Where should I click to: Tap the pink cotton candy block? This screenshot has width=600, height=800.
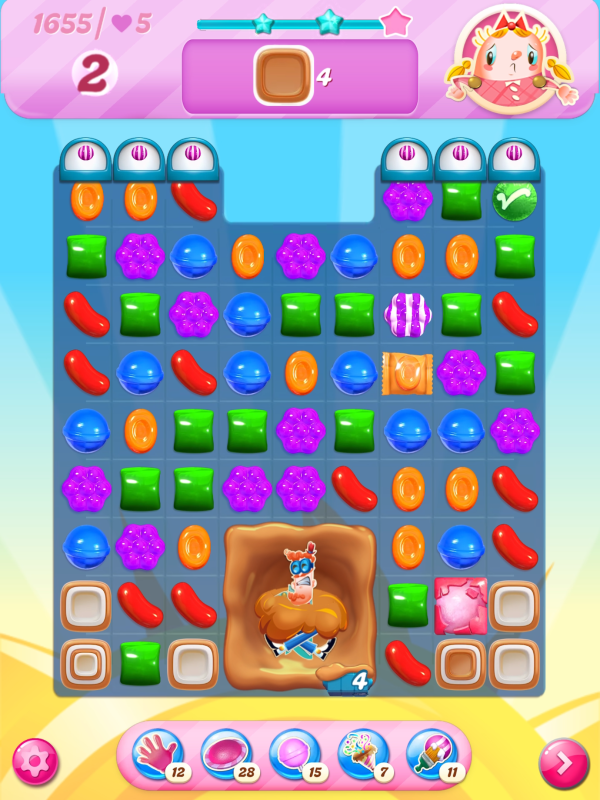(461, 605)
